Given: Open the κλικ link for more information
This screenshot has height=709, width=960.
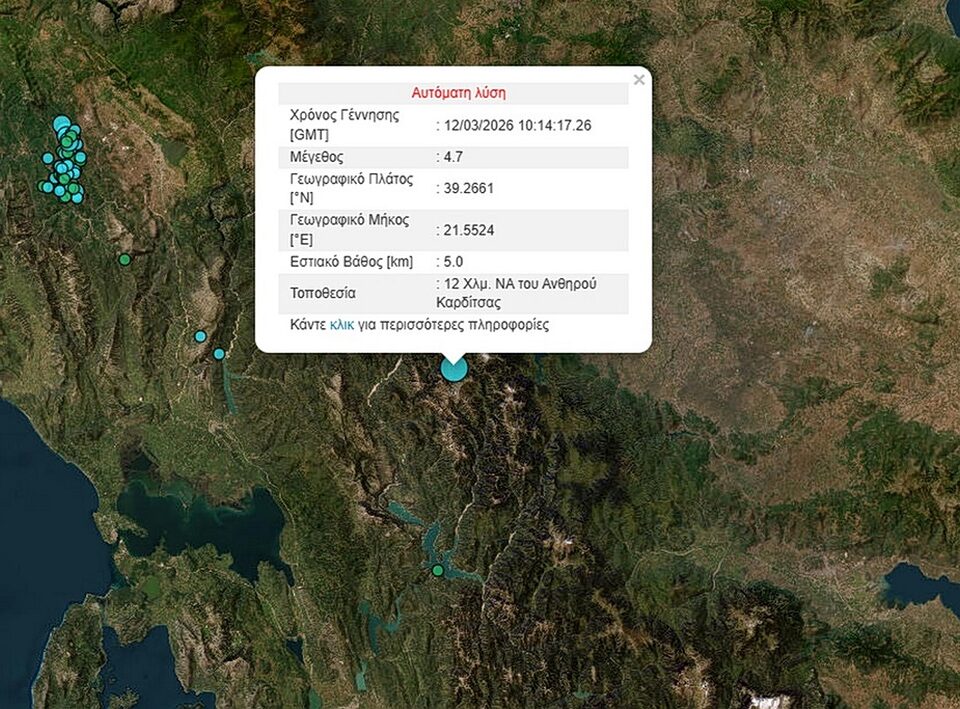Looking at the screenshot, I should tap(341, 325).
